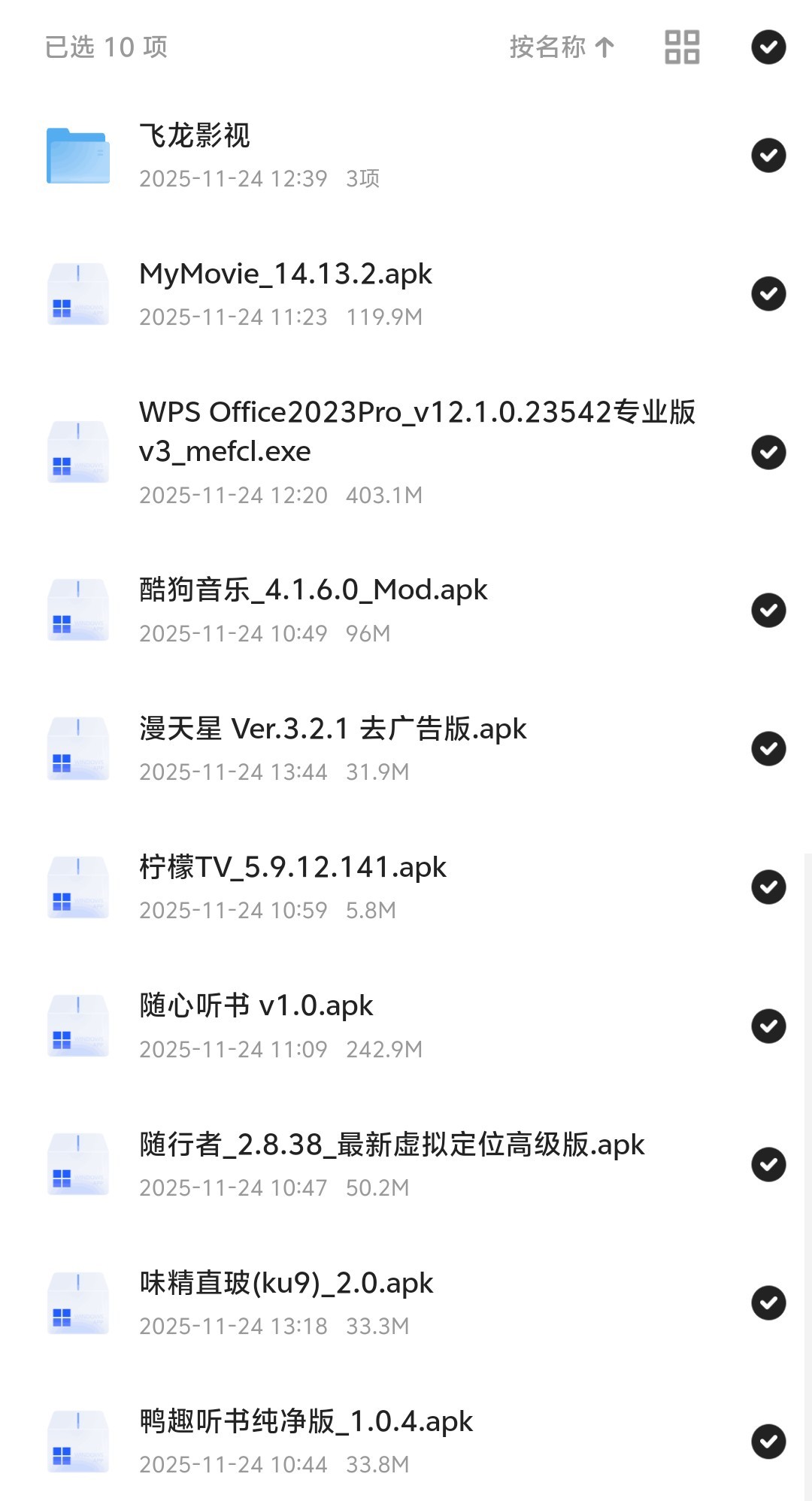The height and width of the screenshot is (1501, 812).
Task: Change sort order via 按名称
Action: point(562,47)
